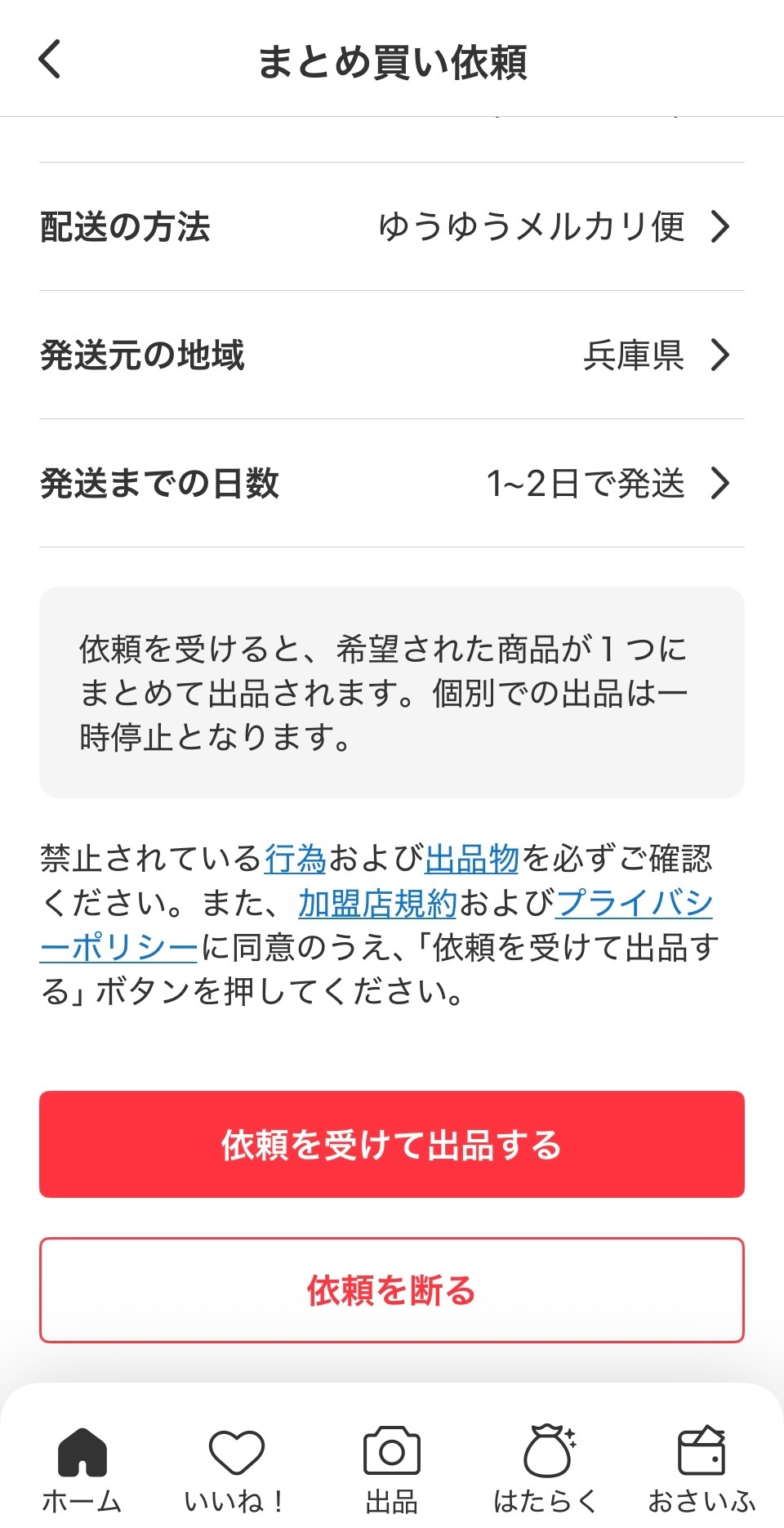
Task: Open the 出品物 link
Action: (471, 859)
